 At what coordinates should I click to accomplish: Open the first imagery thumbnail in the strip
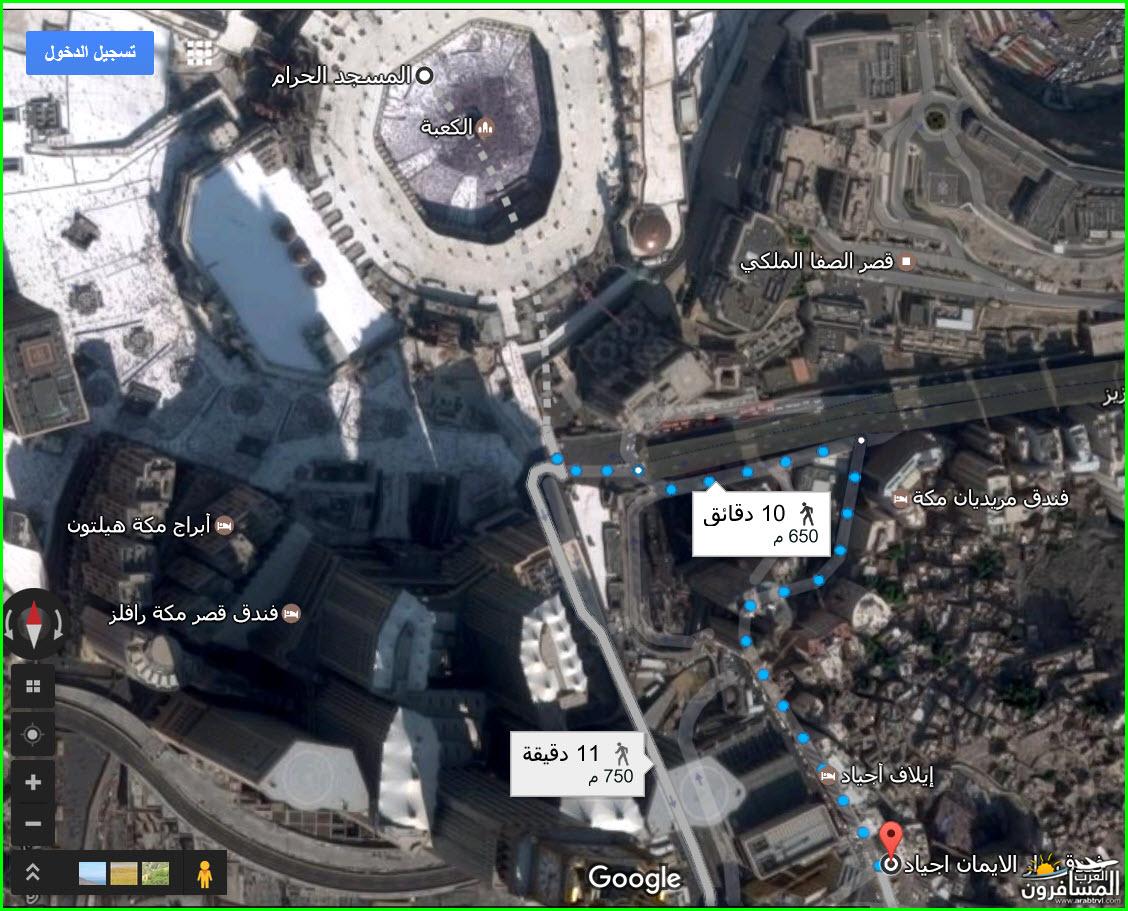93,873
